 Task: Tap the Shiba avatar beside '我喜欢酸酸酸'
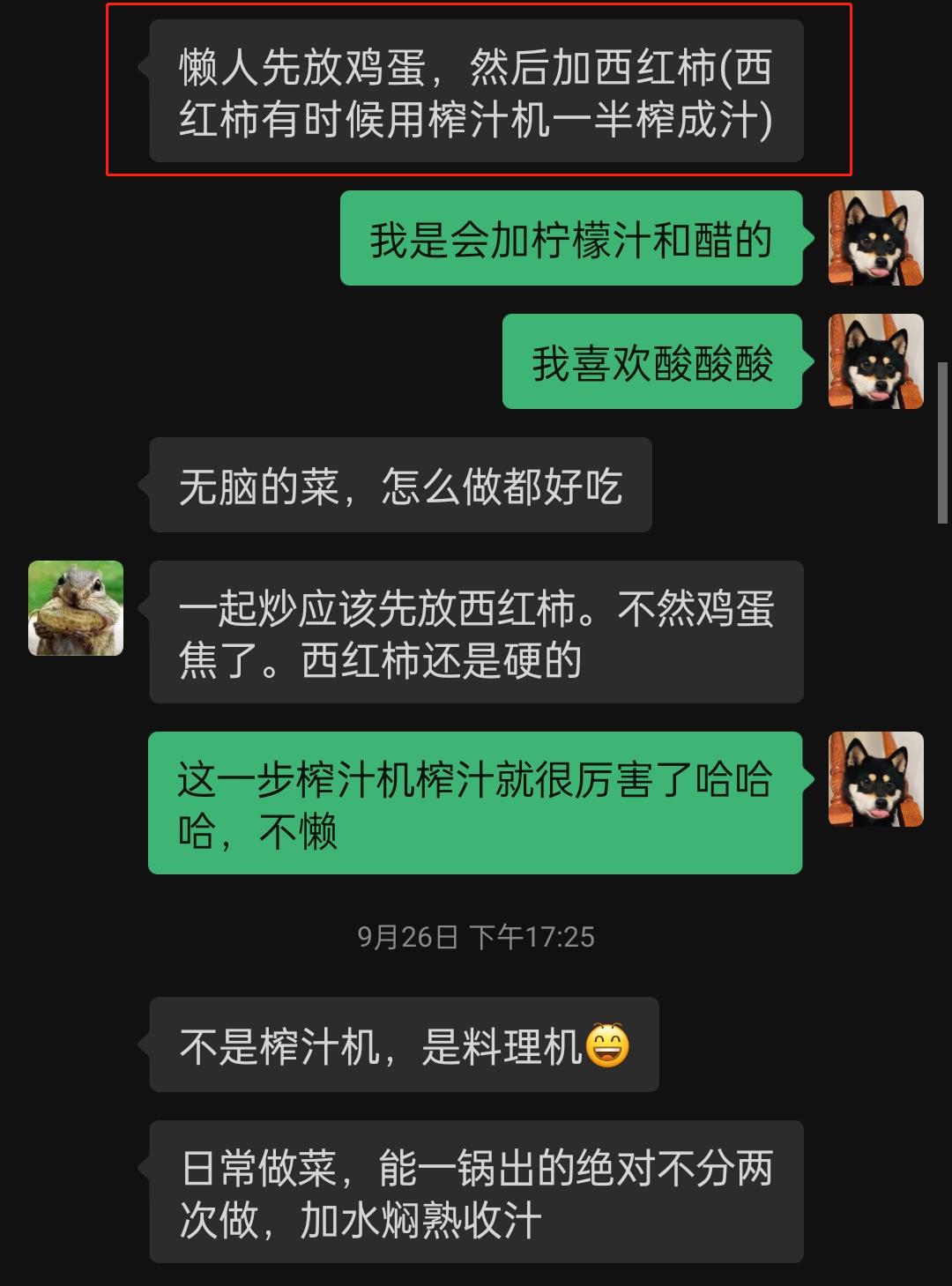pos(876,362)
